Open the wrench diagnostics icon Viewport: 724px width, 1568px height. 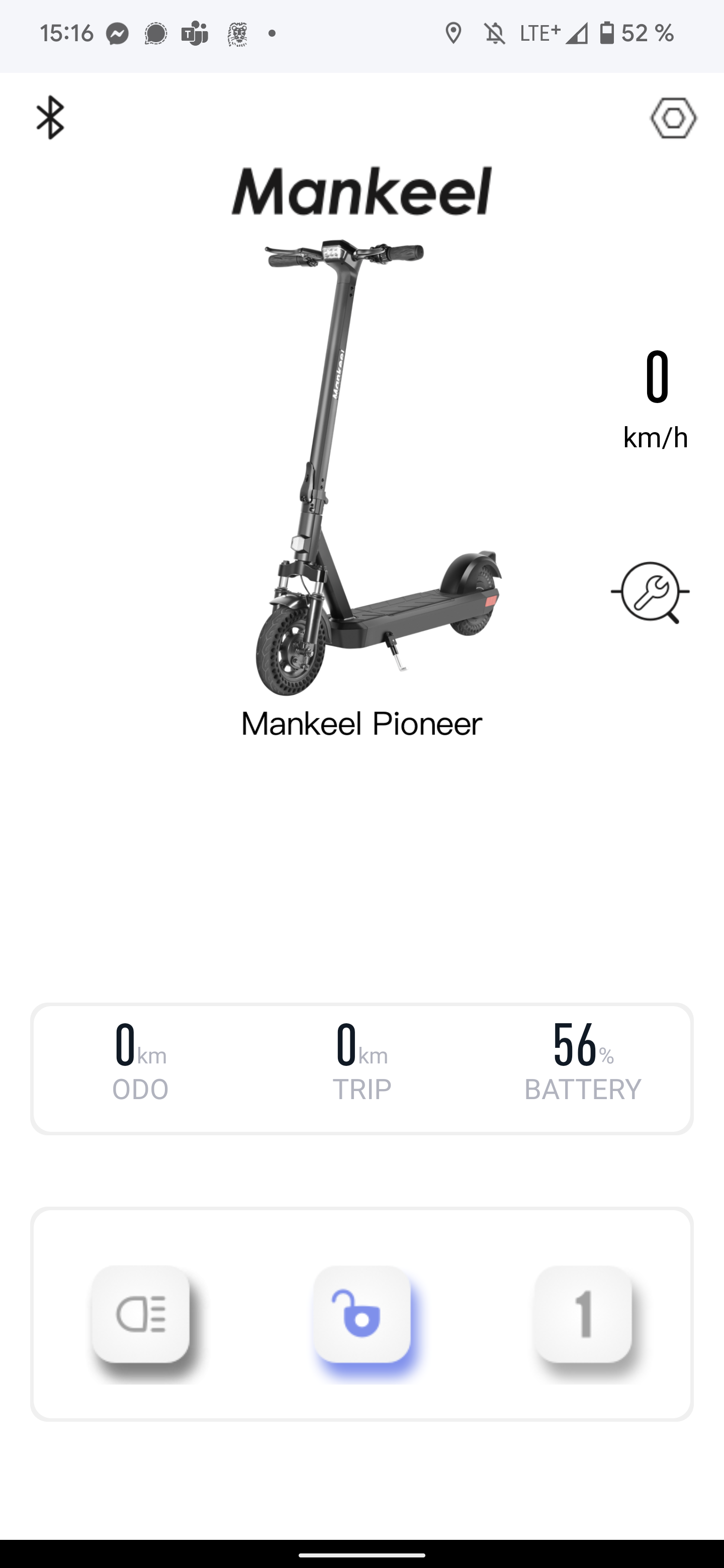click(650, 592)
